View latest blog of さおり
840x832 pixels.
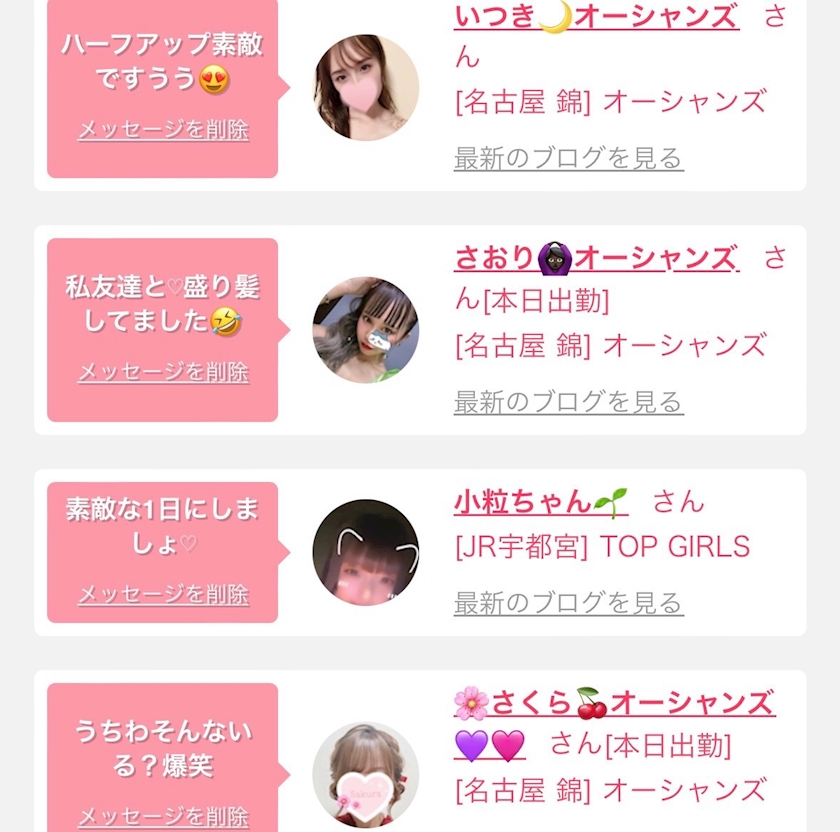pos(568,402)
